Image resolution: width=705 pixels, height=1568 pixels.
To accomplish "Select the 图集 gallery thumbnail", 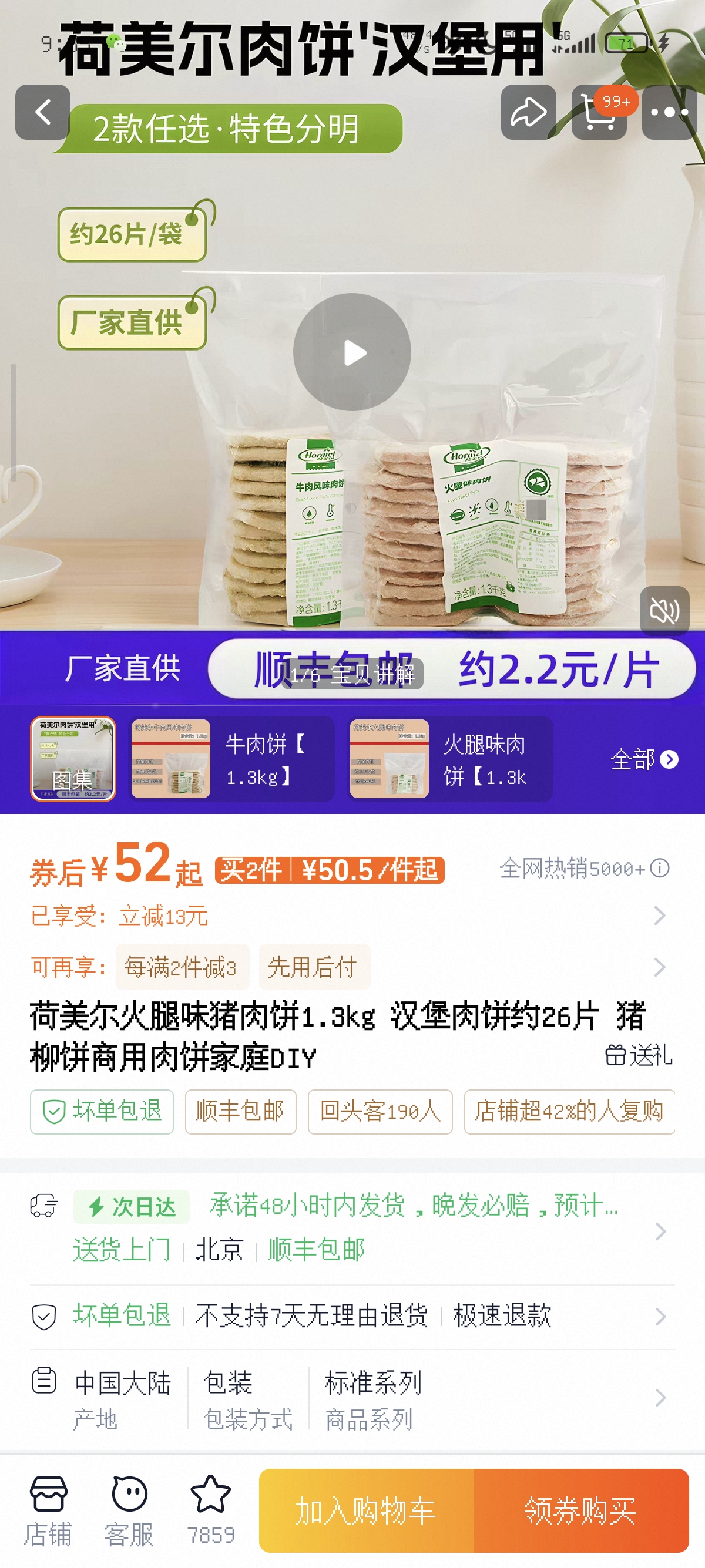I will pyautogui.click(x=73, y=759).
